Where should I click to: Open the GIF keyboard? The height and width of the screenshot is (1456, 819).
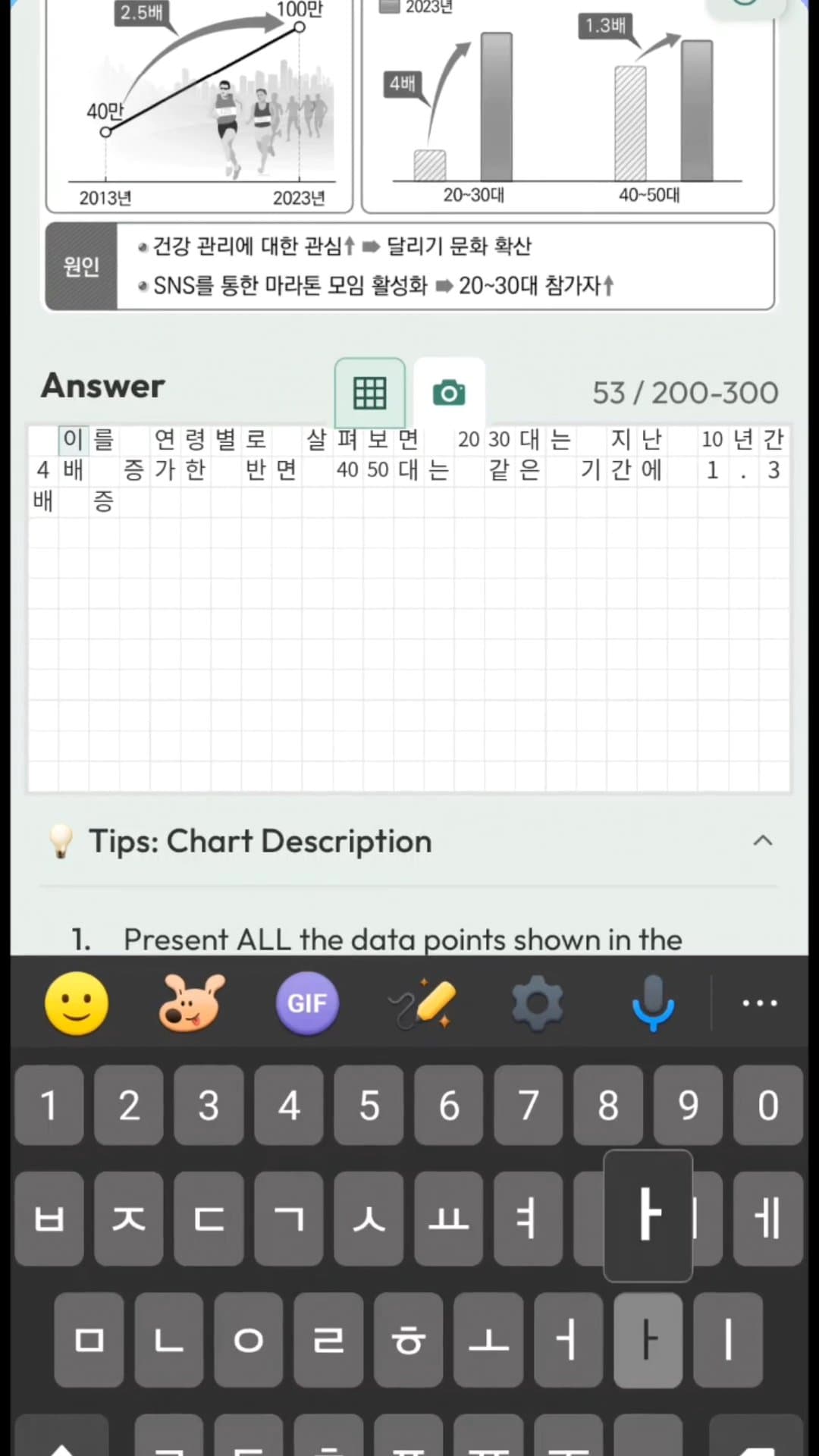[x=307, y=1003]
